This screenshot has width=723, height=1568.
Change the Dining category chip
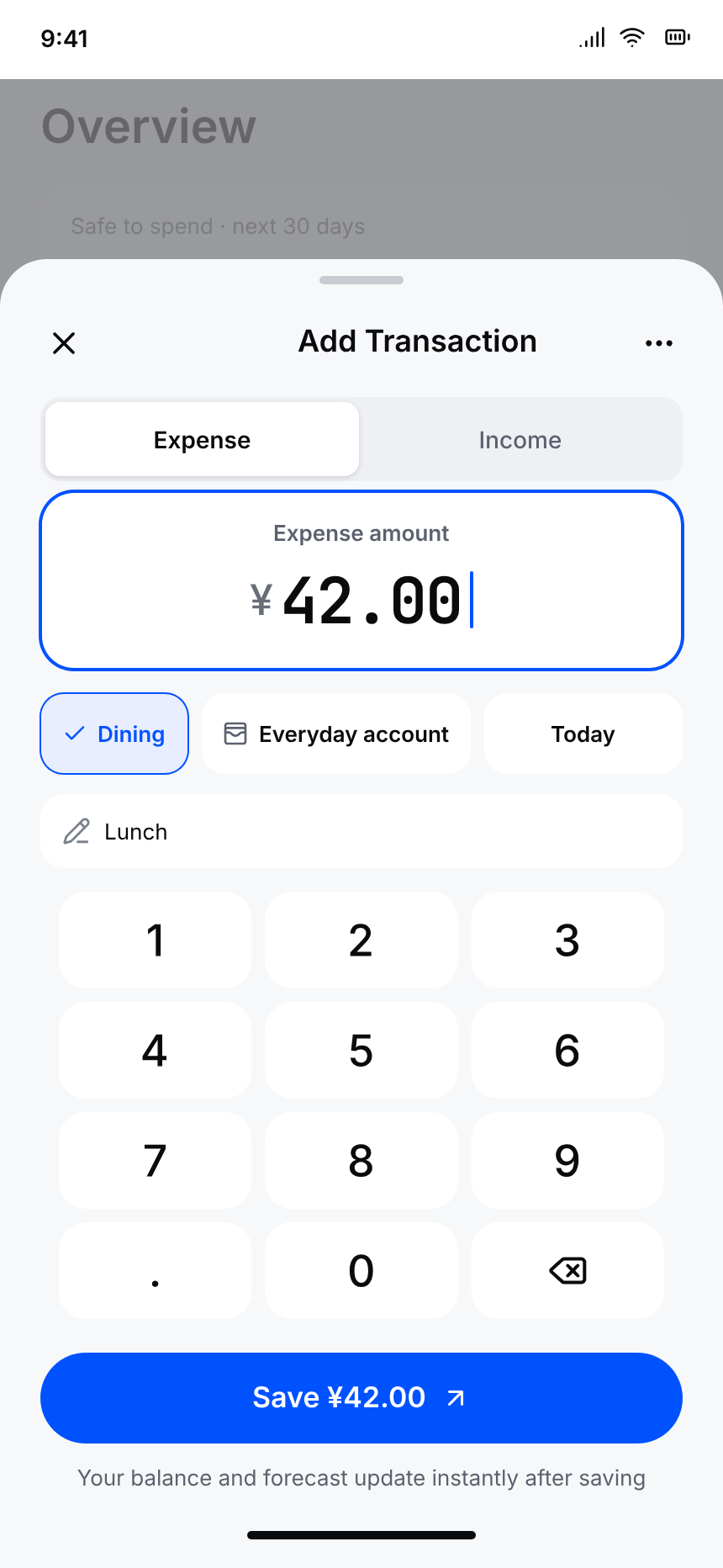tap(114, 734)
